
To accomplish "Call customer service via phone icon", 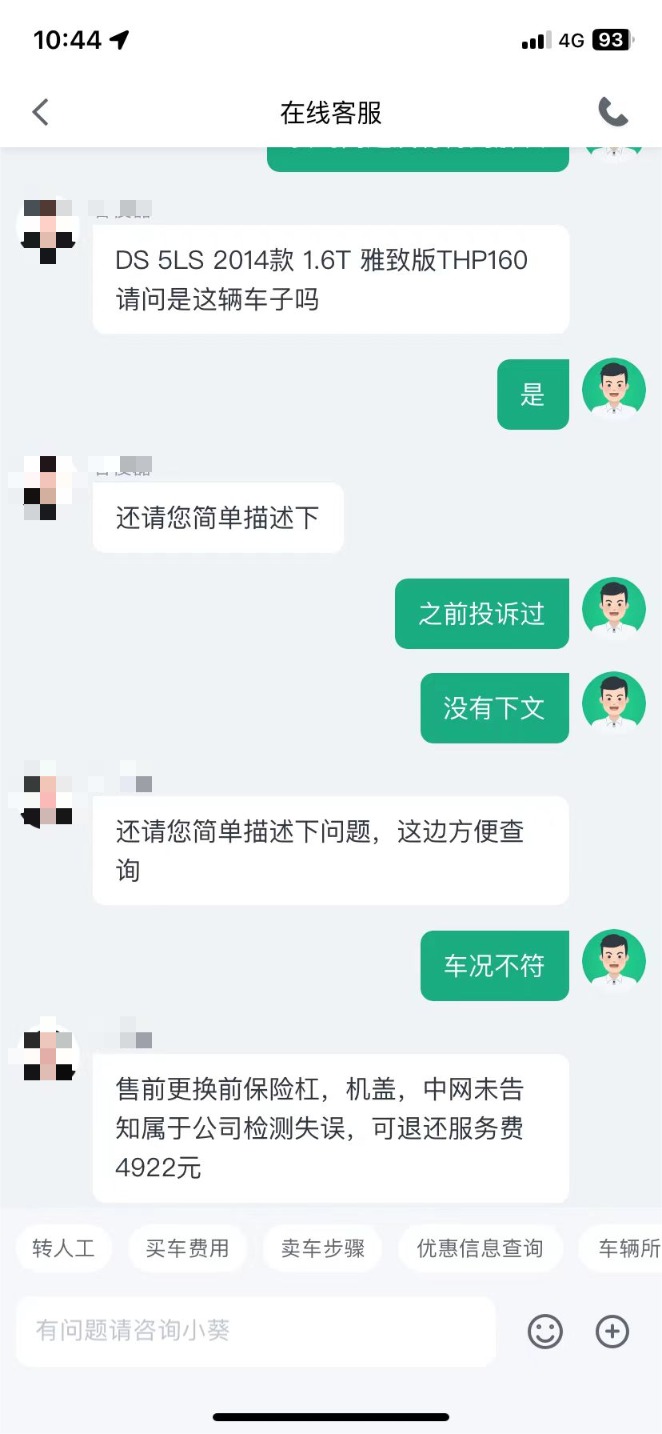I will click(612, 112).
